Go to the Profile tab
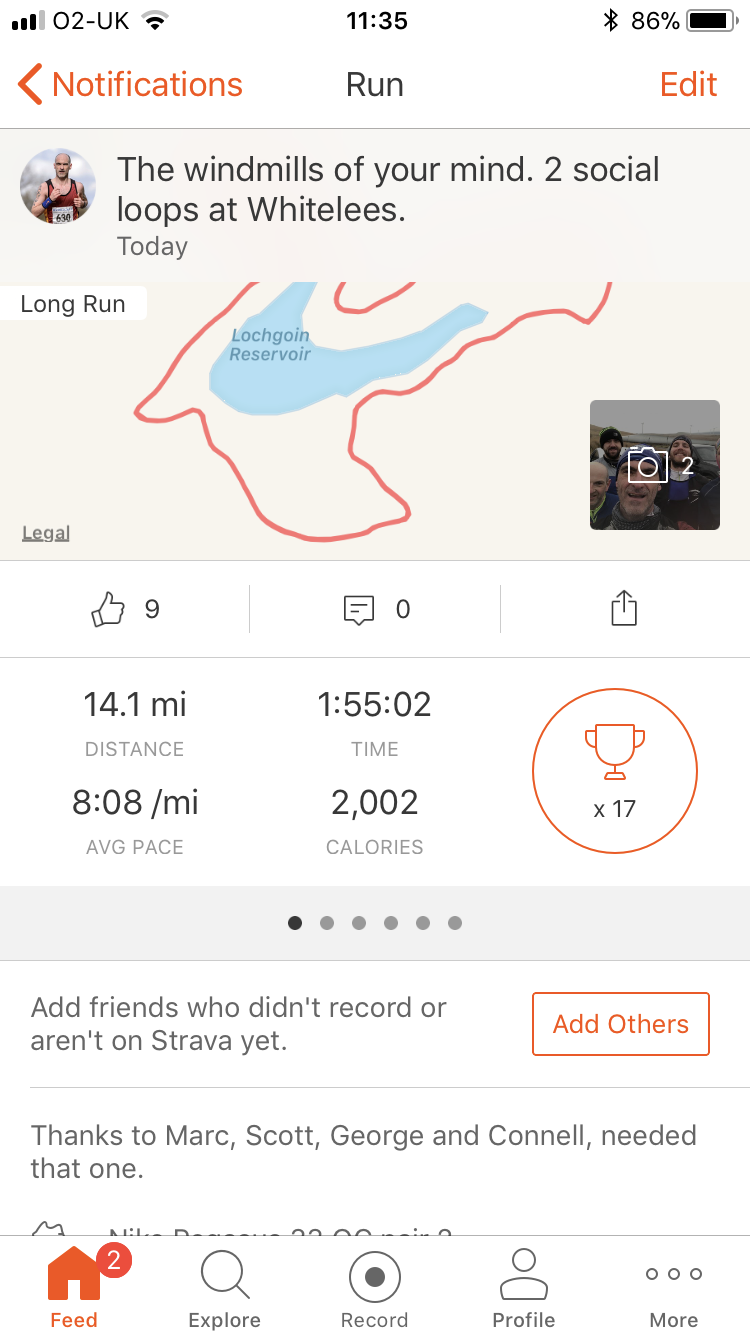The height and width of the screenshot is (1334, 750). [x=524, y=1290]
